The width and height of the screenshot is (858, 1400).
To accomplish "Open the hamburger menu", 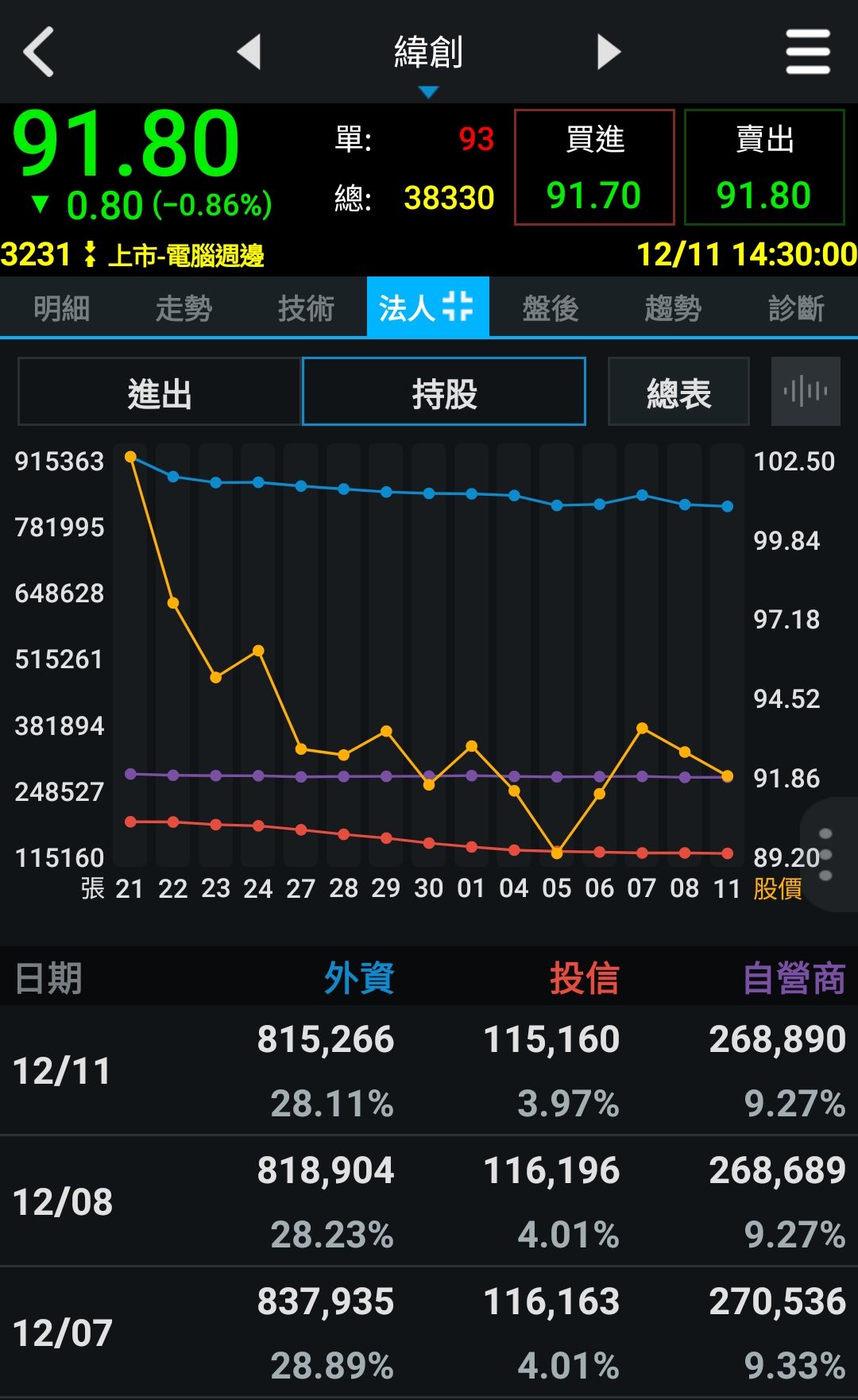I will coord(808,51).
